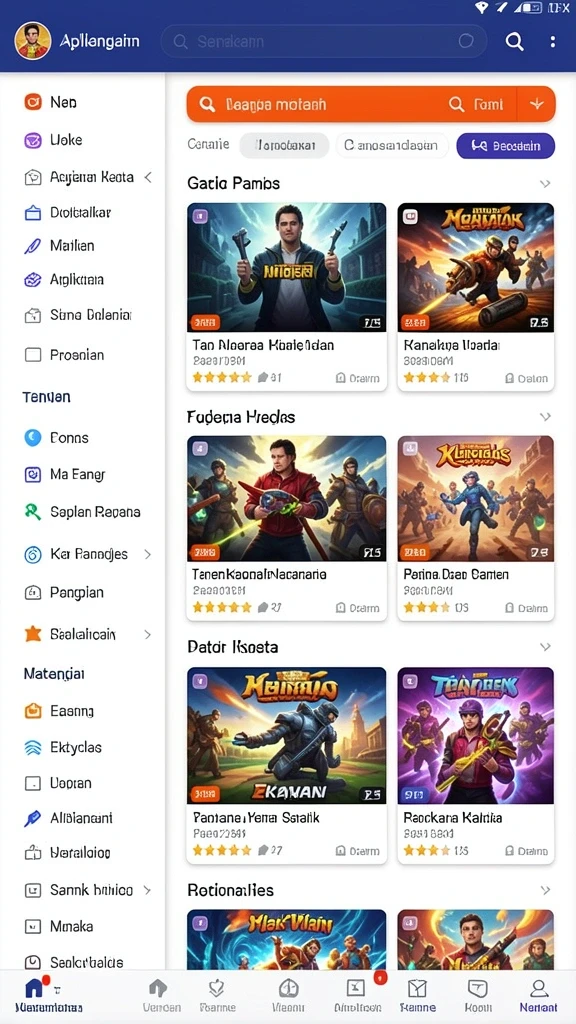576x1024 pixels.
Task: Tap the orange search box
Action: 351,104
